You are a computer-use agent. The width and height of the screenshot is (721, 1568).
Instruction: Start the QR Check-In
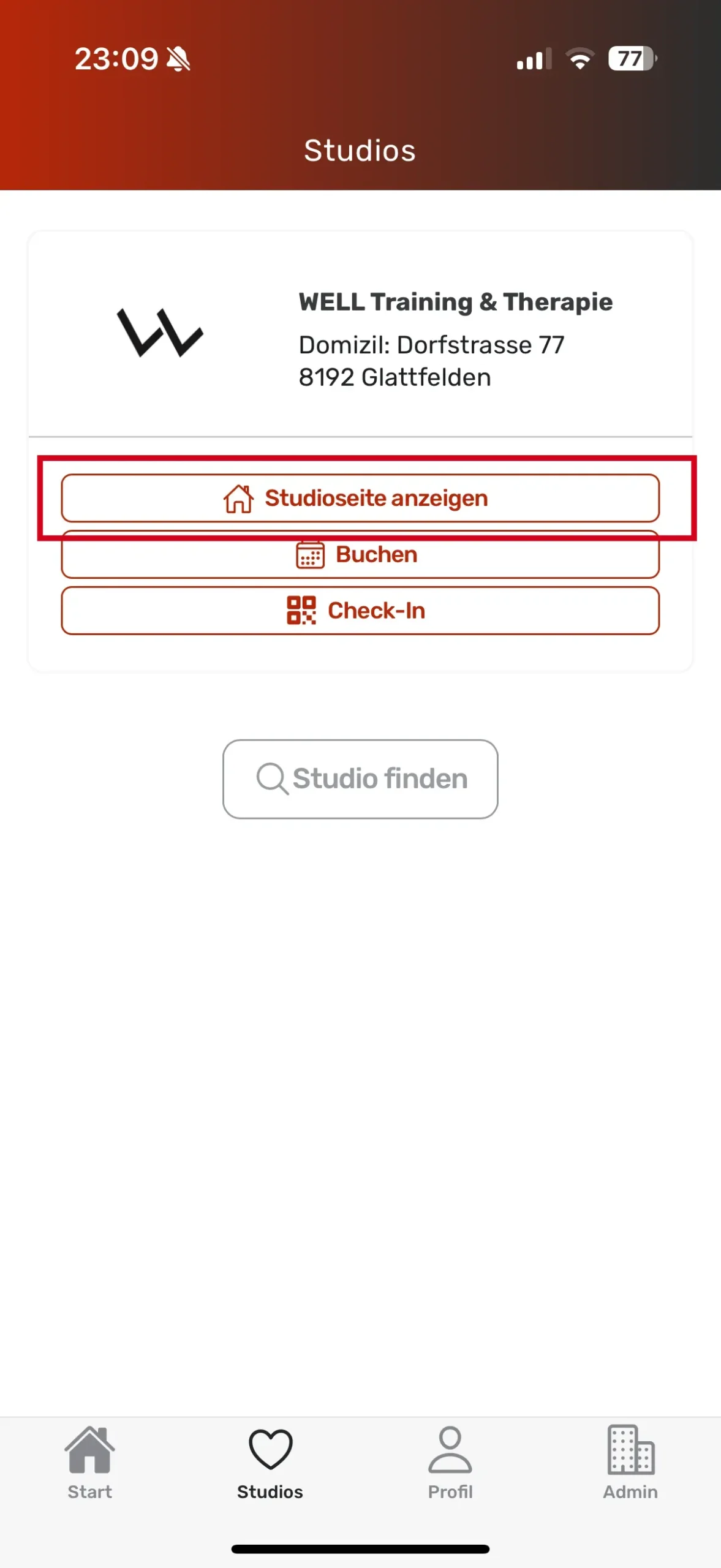point(360,611)
